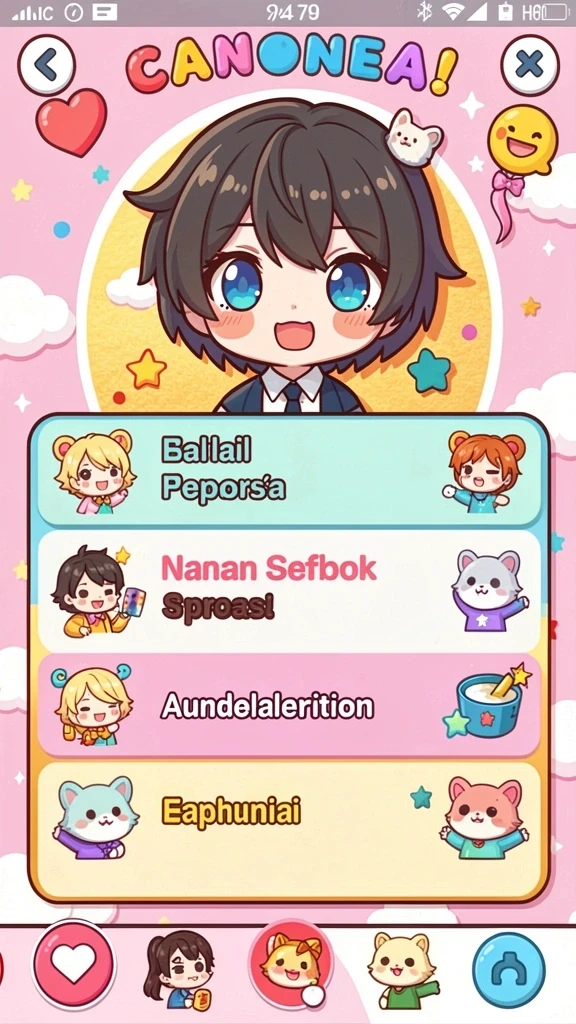576x1024 pixels.
Task: Open the Ballail Peporsa row
Action: click(x=289, y=470)
